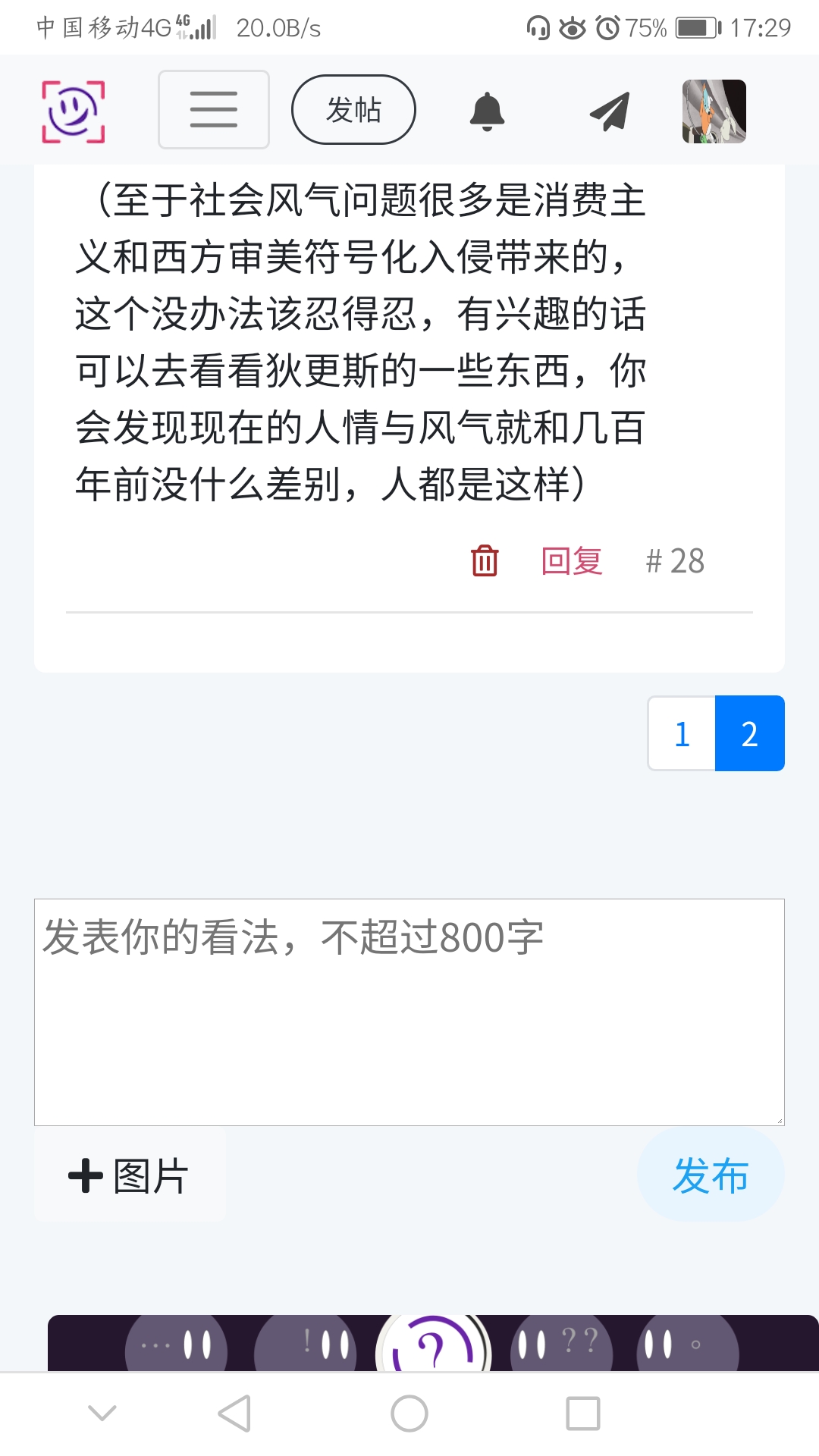Open the site logo home page
819x1456 pixels.
click(73, 111)
